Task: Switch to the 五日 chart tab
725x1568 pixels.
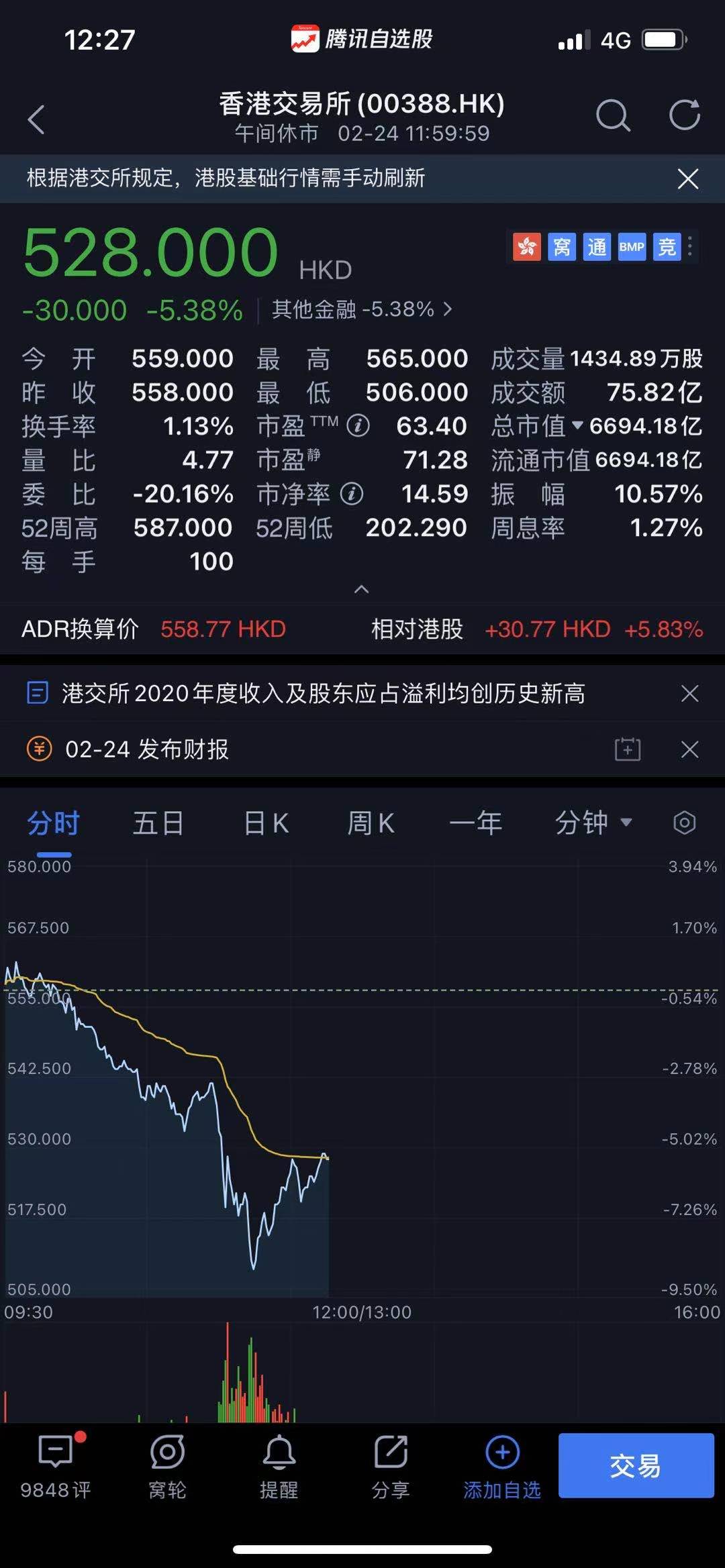Action: click(158, 823)
